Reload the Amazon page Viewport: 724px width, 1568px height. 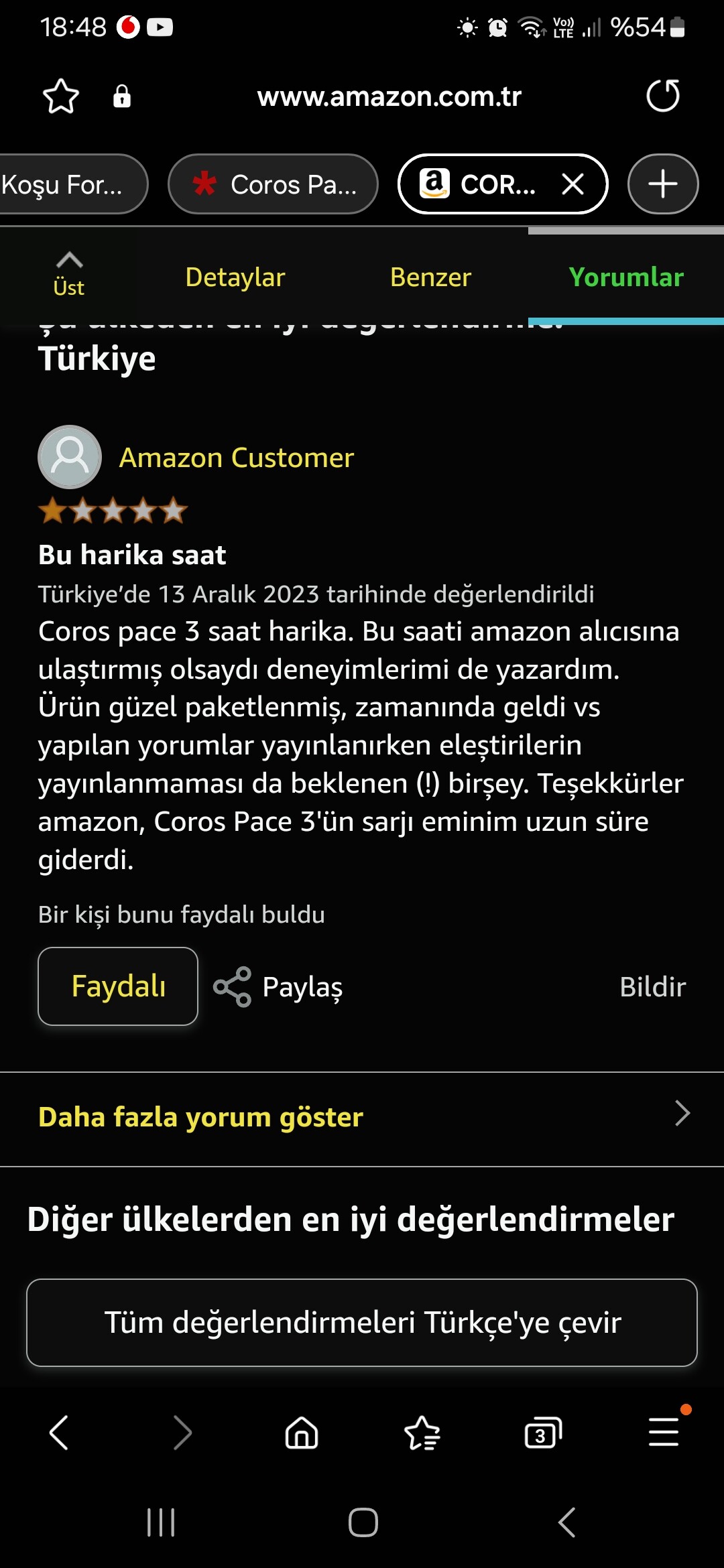pos(662,96)
